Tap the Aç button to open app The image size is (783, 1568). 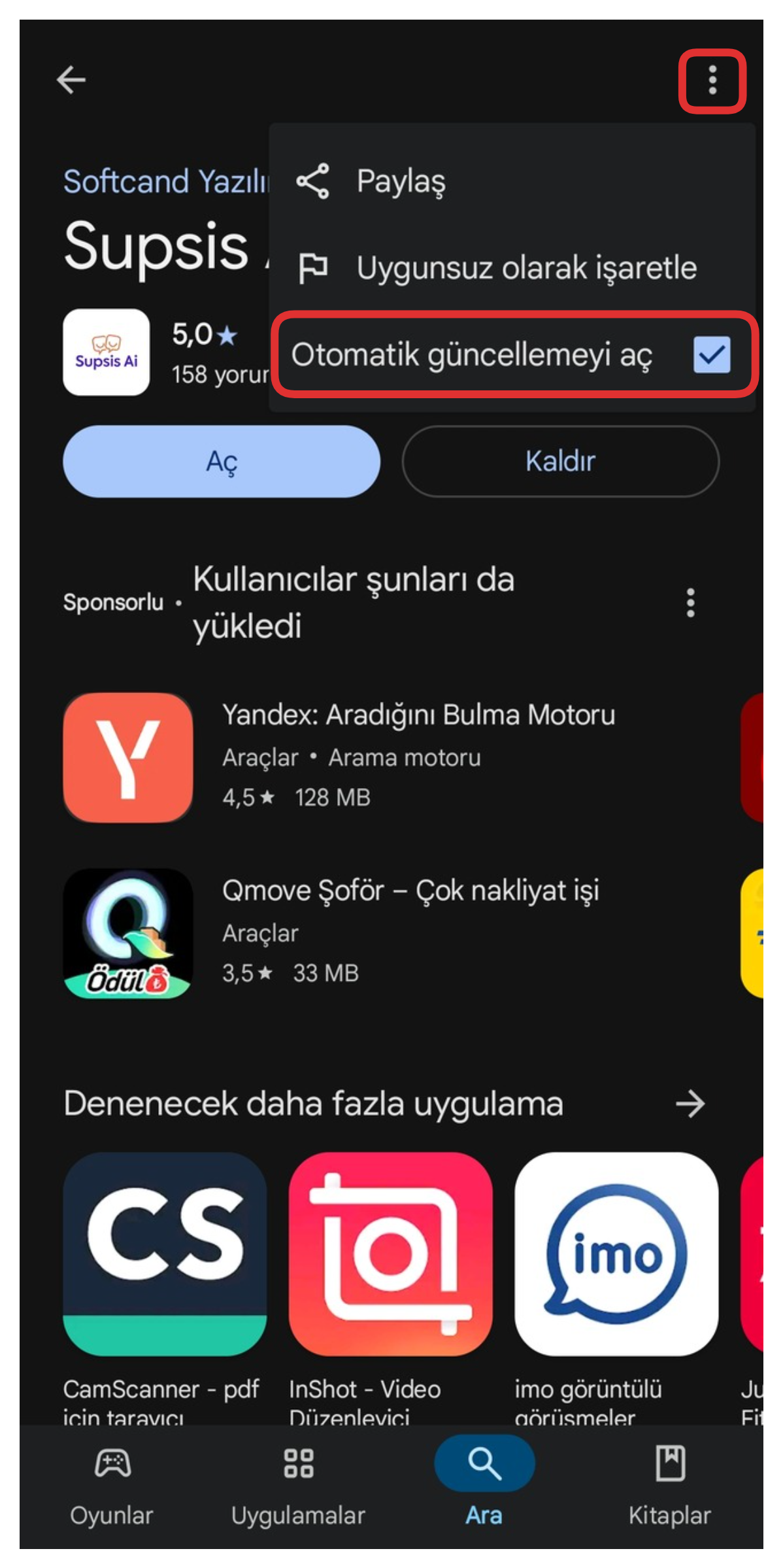tap(222, 462)
